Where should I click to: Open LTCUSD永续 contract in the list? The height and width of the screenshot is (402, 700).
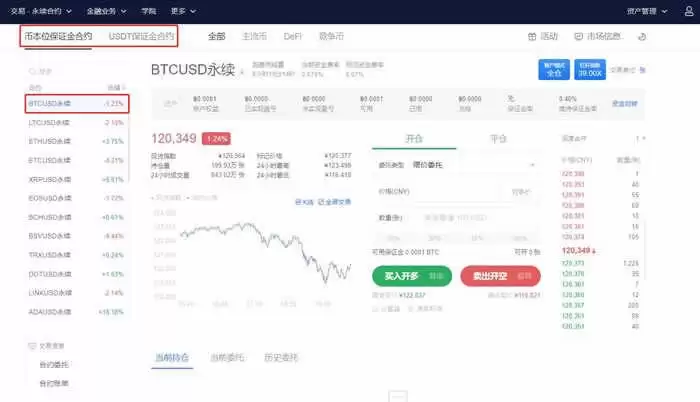pos(50,122)
